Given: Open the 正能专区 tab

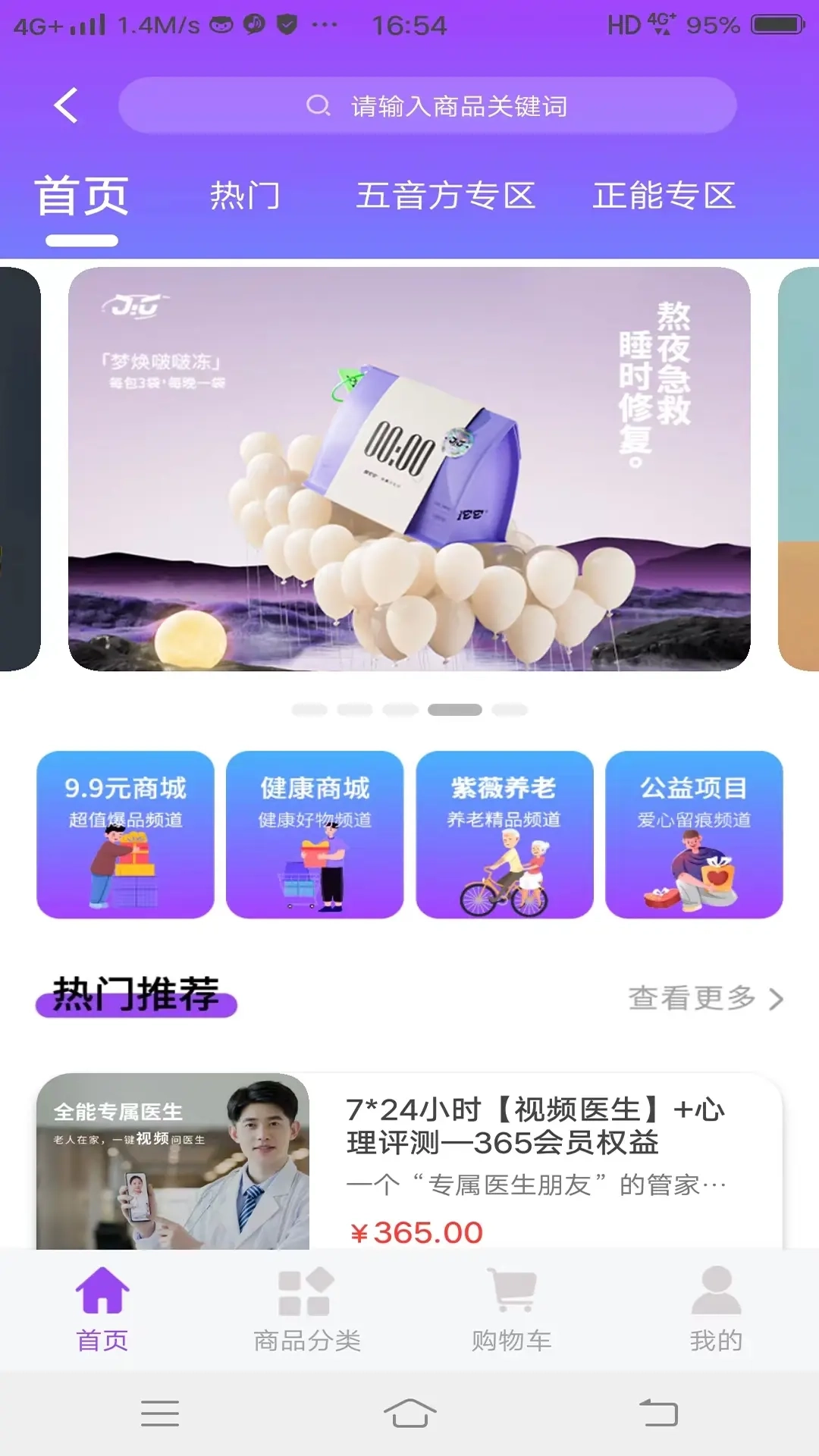Looking at the screenshot, I should tap(667, 196).
